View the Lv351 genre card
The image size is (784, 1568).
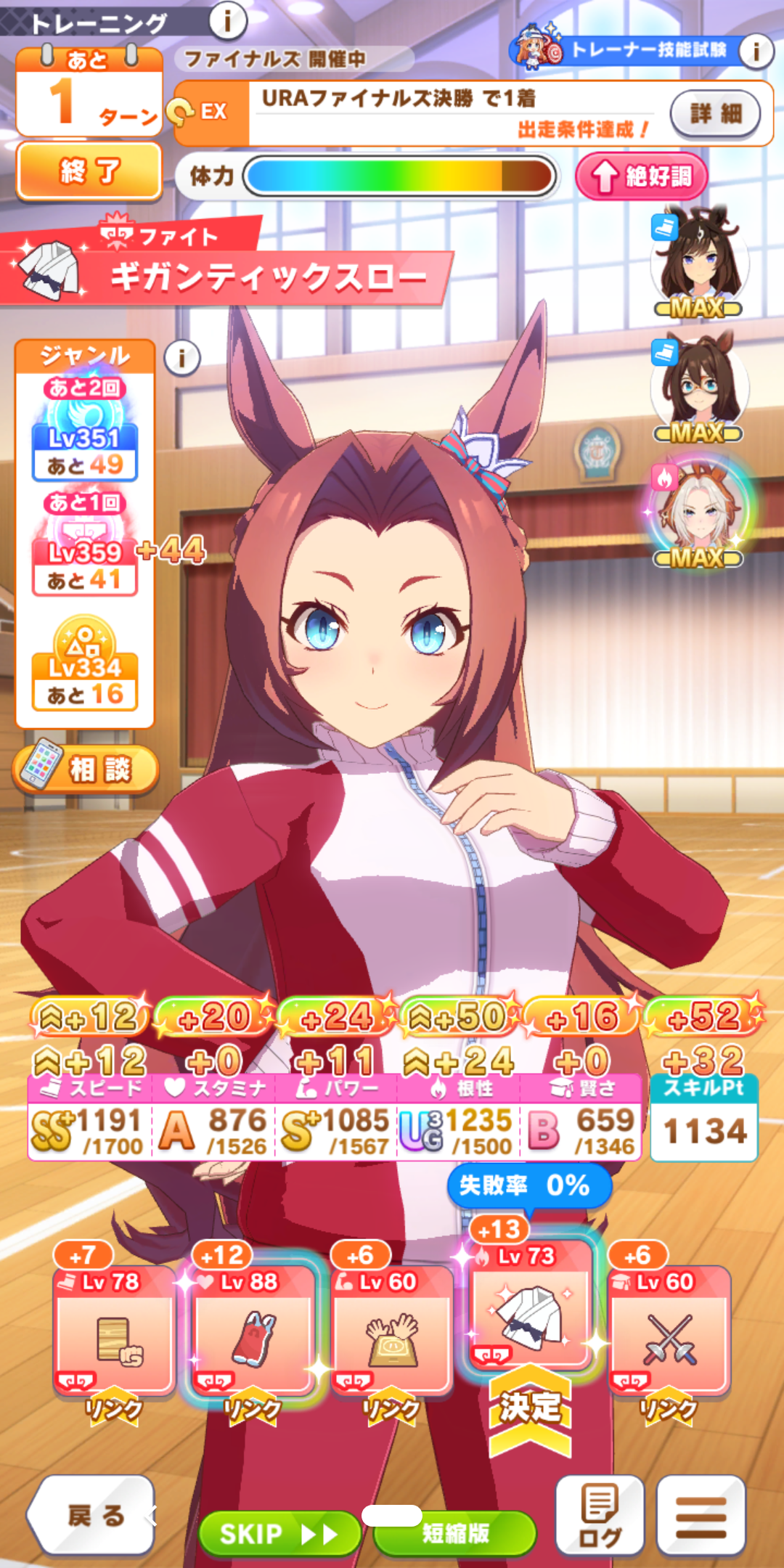point(85,436)
